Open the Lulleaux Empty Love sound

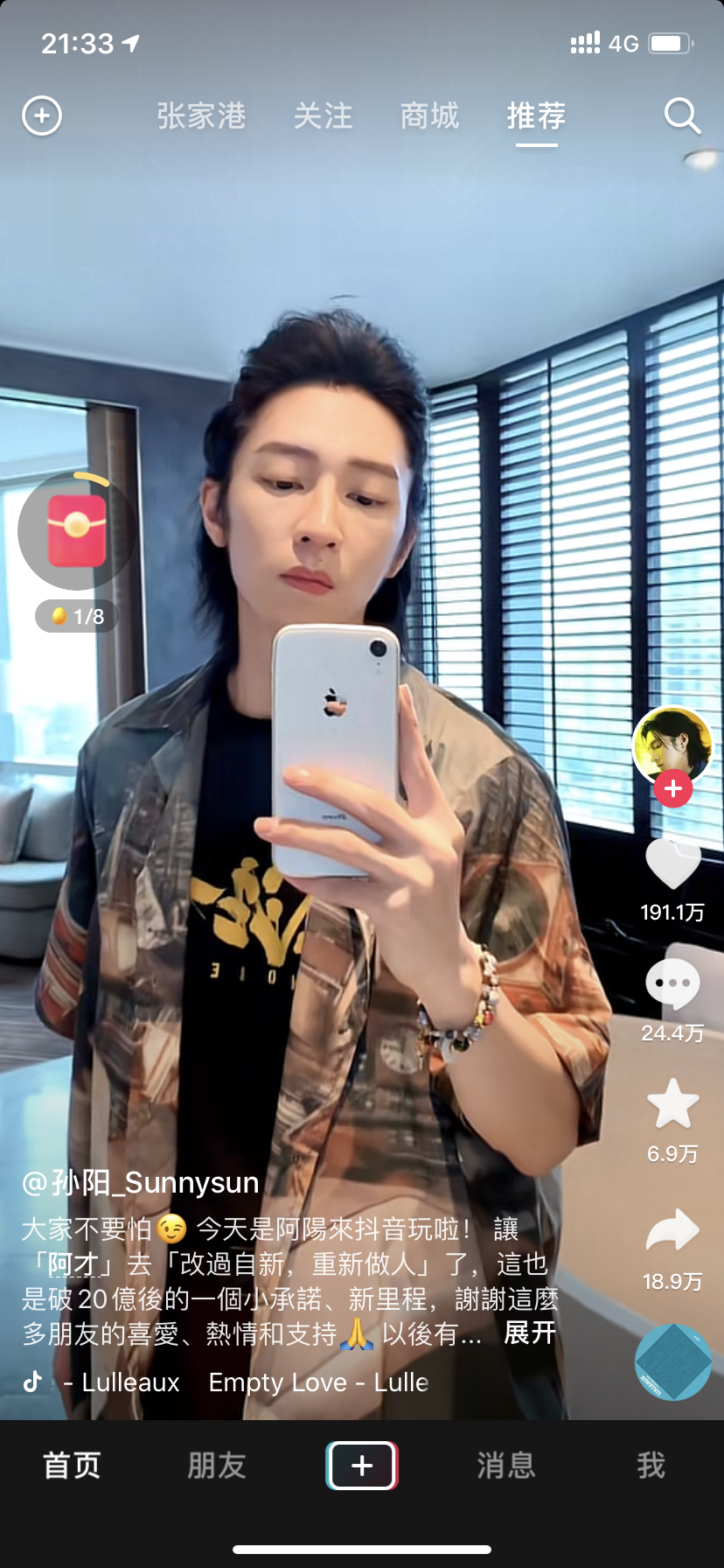247,1382
